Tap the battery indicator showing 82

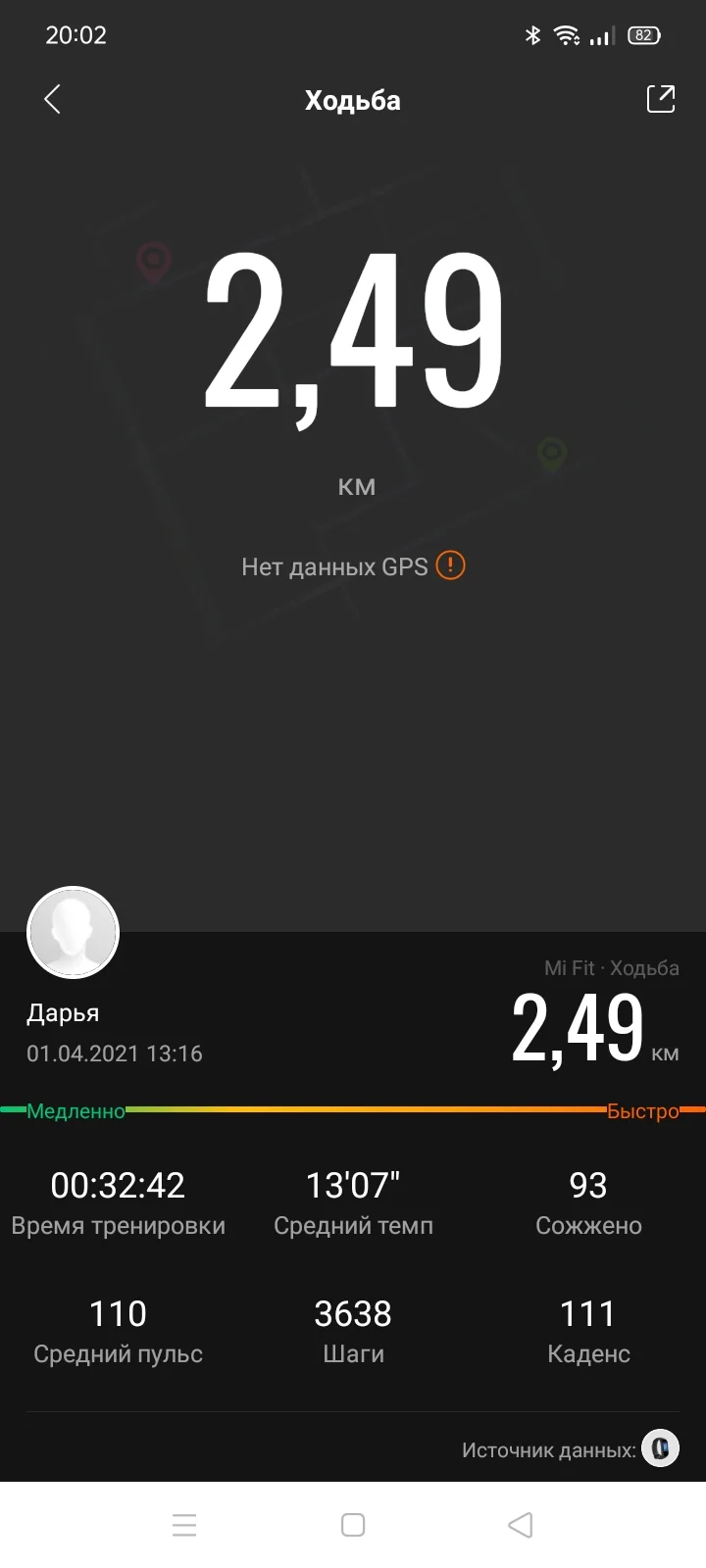(645, 35)
